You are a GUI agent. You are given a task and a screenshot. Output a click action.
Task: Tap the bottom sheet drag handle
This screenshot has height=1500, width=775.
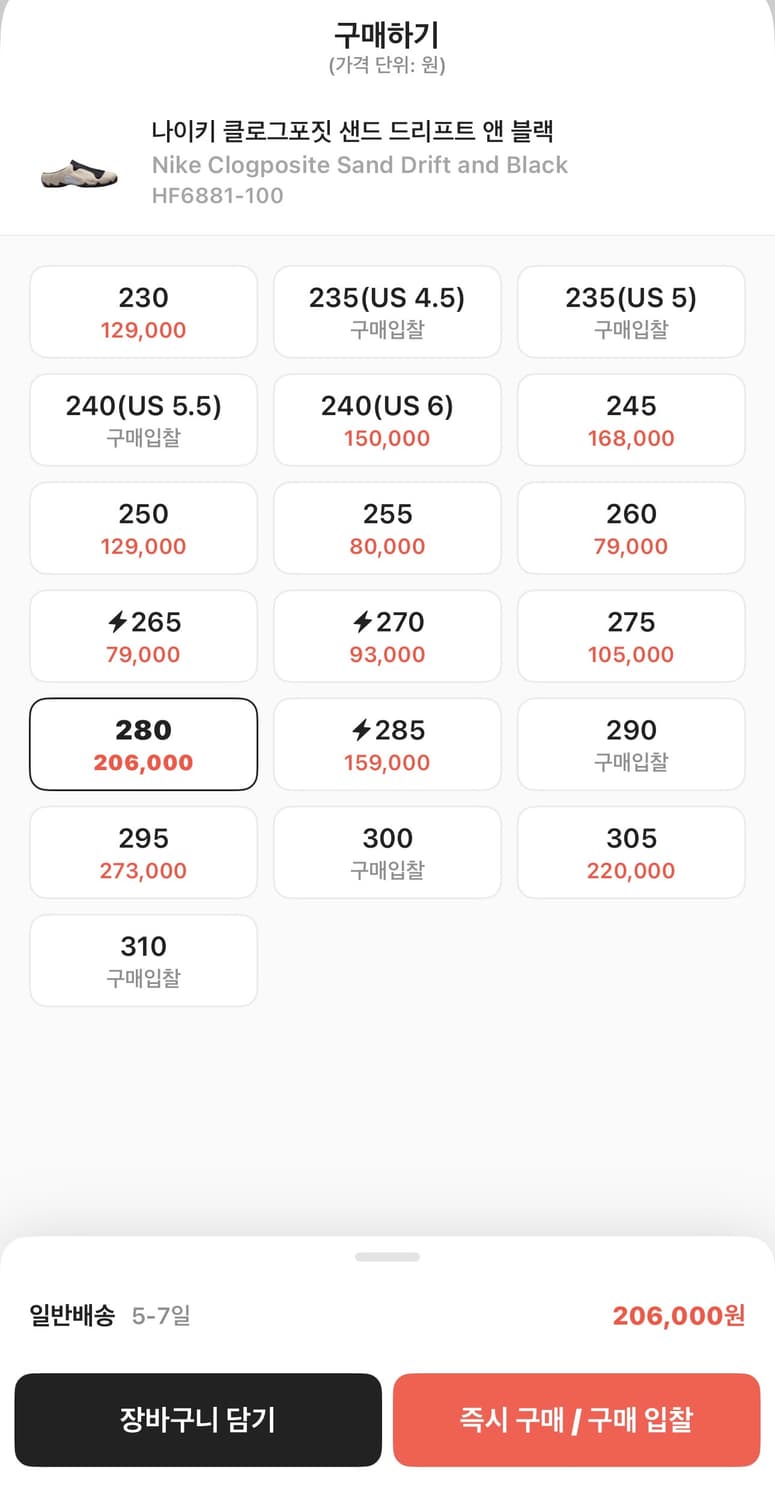pyautogui.click(x=387, y=1256)
